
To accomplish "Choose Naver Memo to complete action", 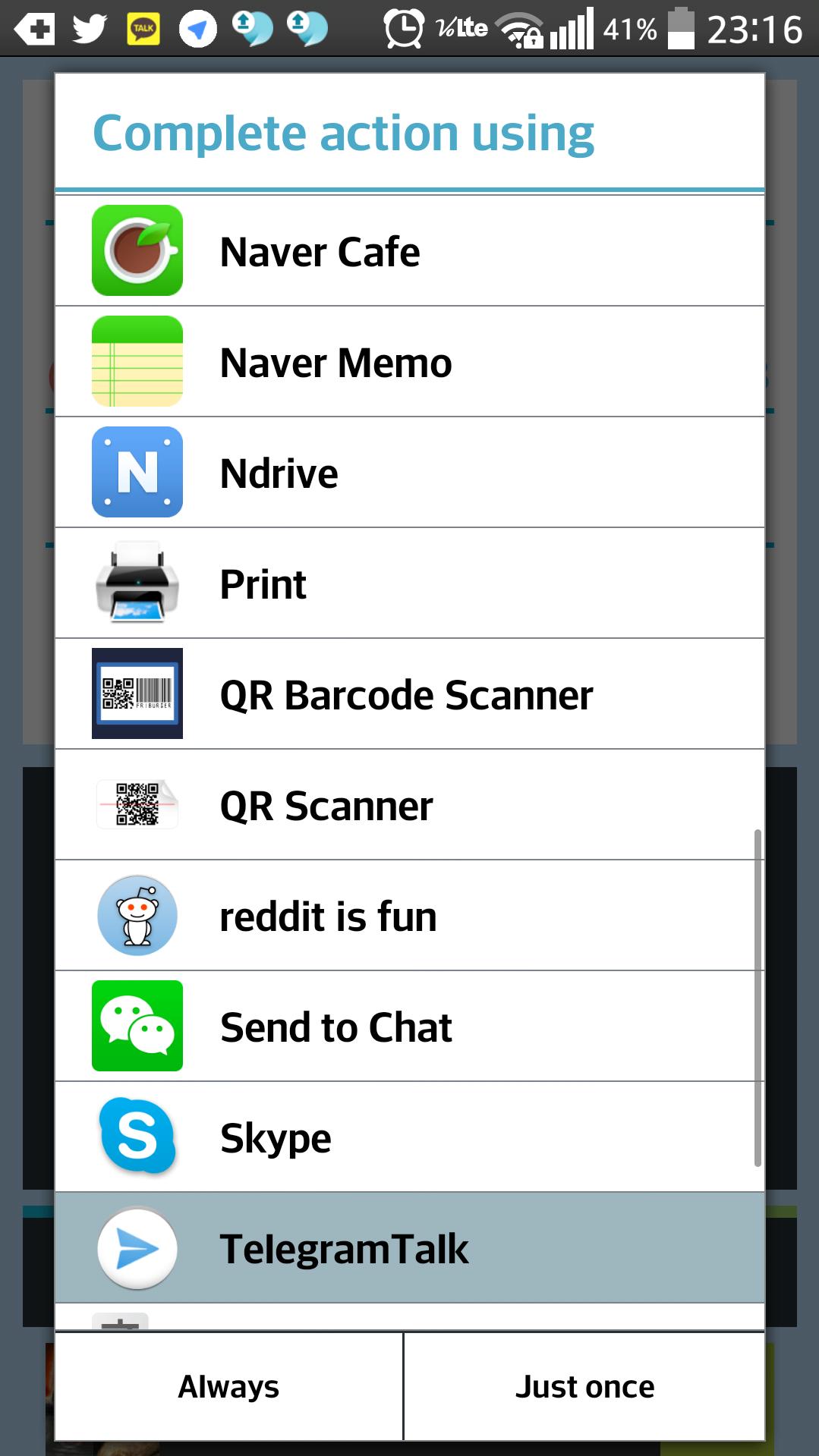I will click(x=410, y=362).
